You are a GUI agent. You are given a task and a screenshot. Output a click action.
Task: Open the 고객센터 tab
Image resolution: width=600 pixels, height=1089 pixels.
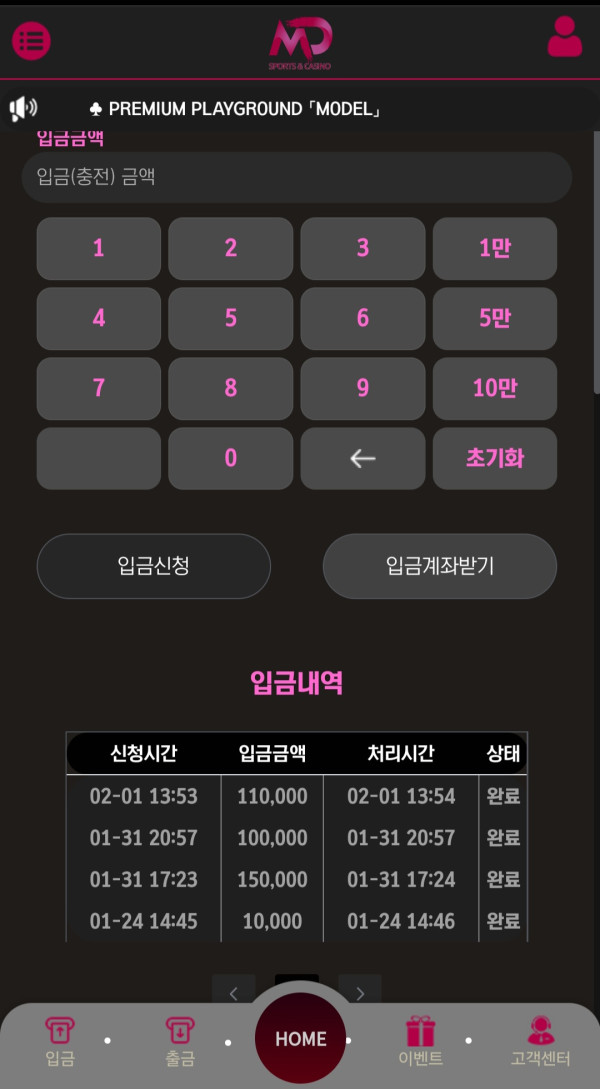click(540, 1040)
